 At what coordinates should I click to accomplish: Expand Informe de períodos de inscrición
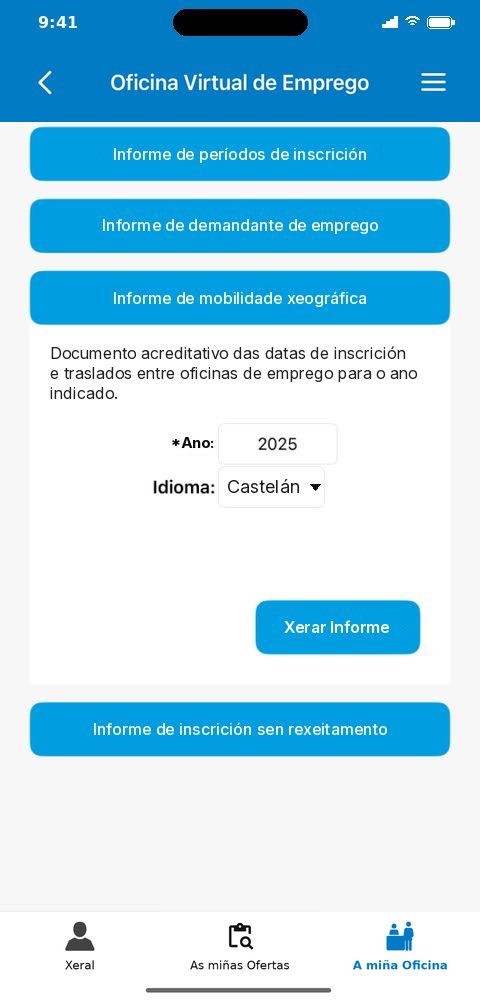pyautogui.click(x=240, y=154)
